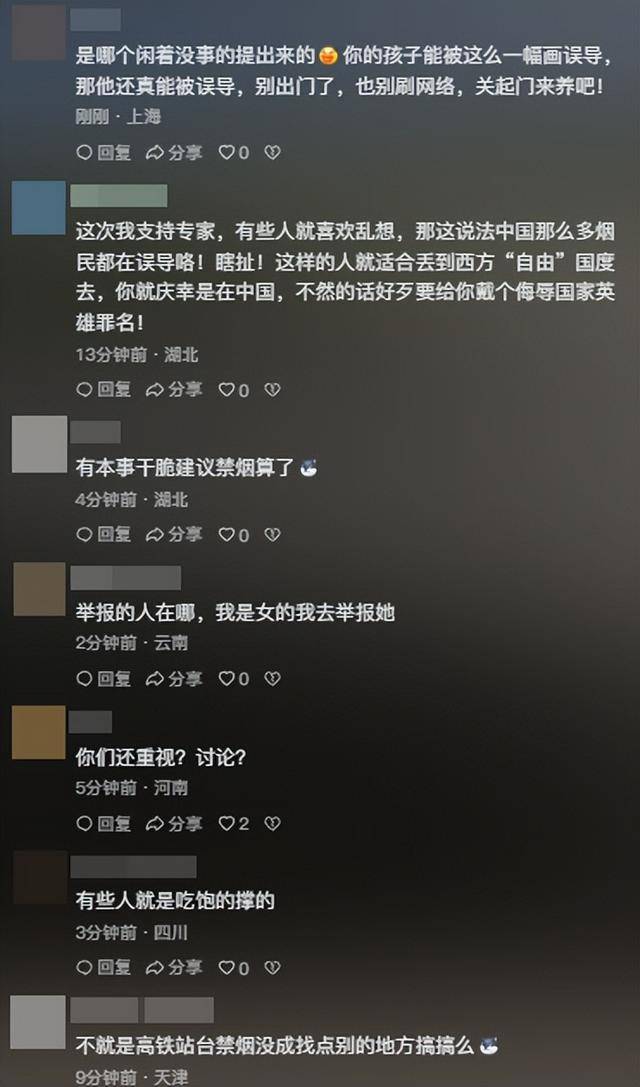640x1087 pixels.
Task: Share the 有些人就是吃饱的撑的 comment
Action: (174, 968)
